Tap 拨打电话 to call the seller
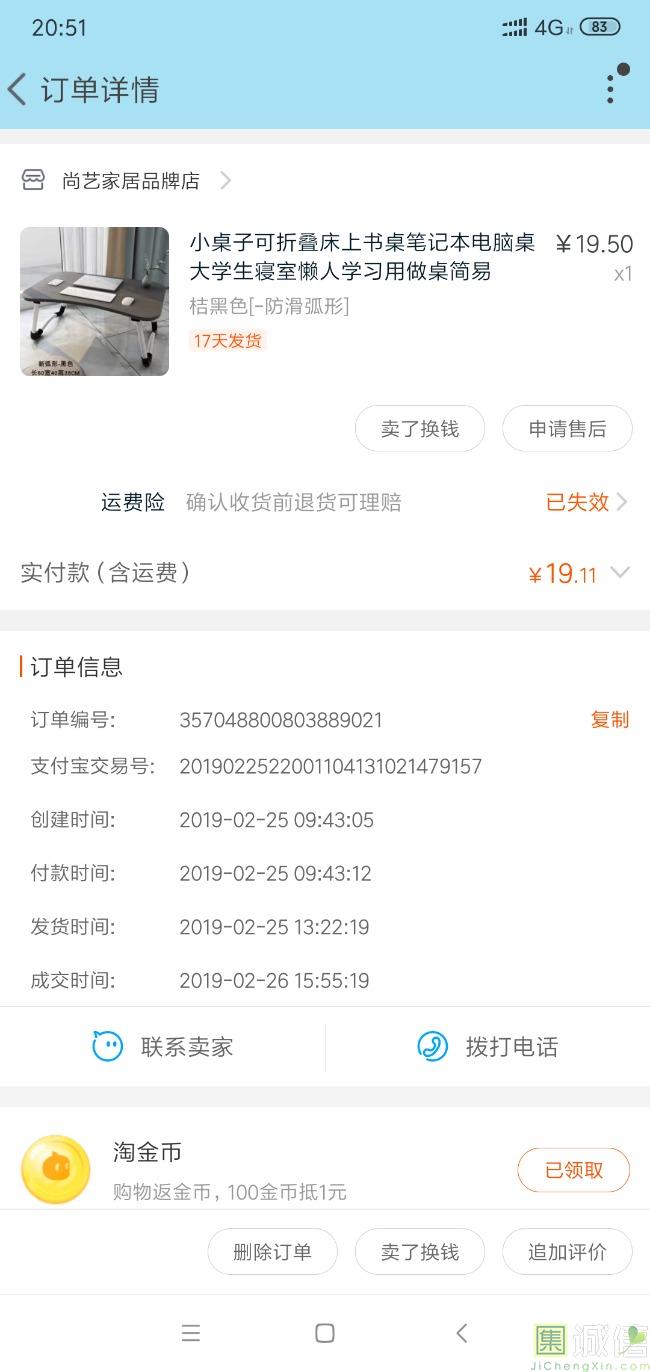Screen dimensions: 650x1372 click(x=488, y=1047)
